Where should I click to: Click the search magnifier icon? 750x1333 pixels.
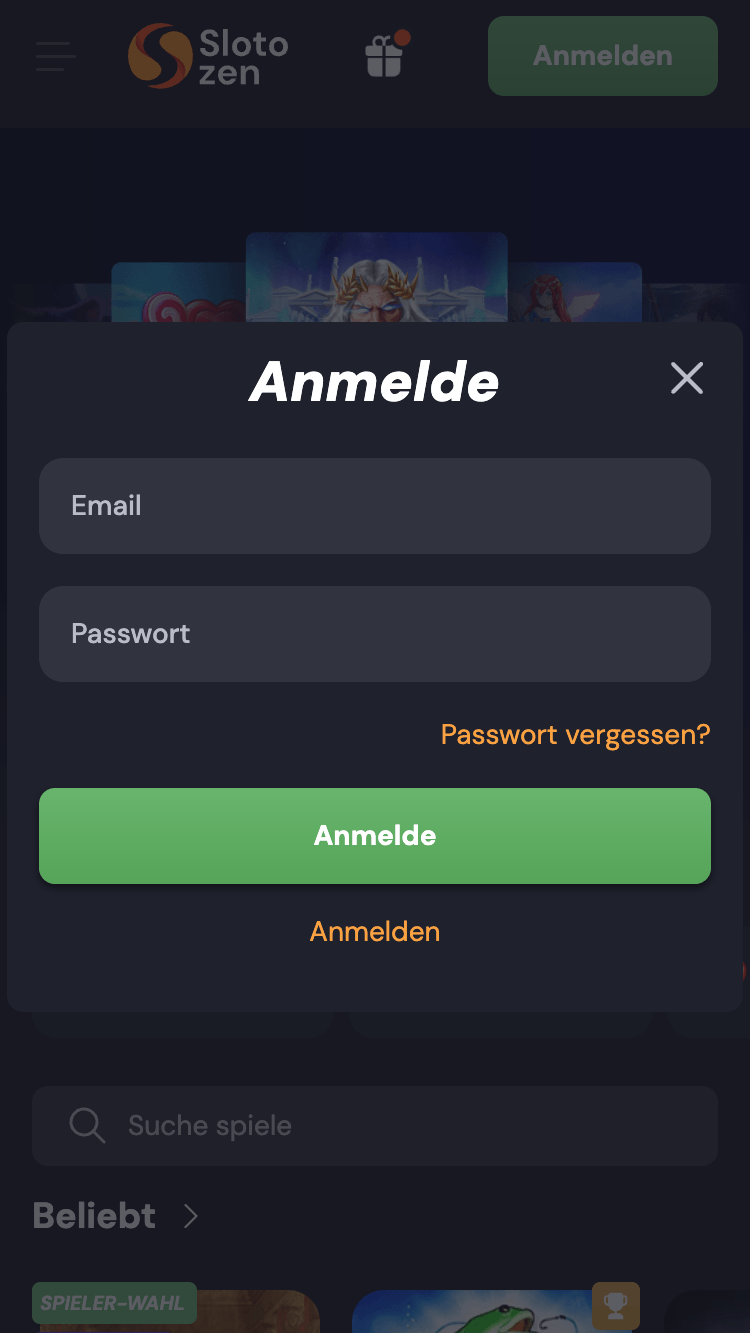point(87,1125)
